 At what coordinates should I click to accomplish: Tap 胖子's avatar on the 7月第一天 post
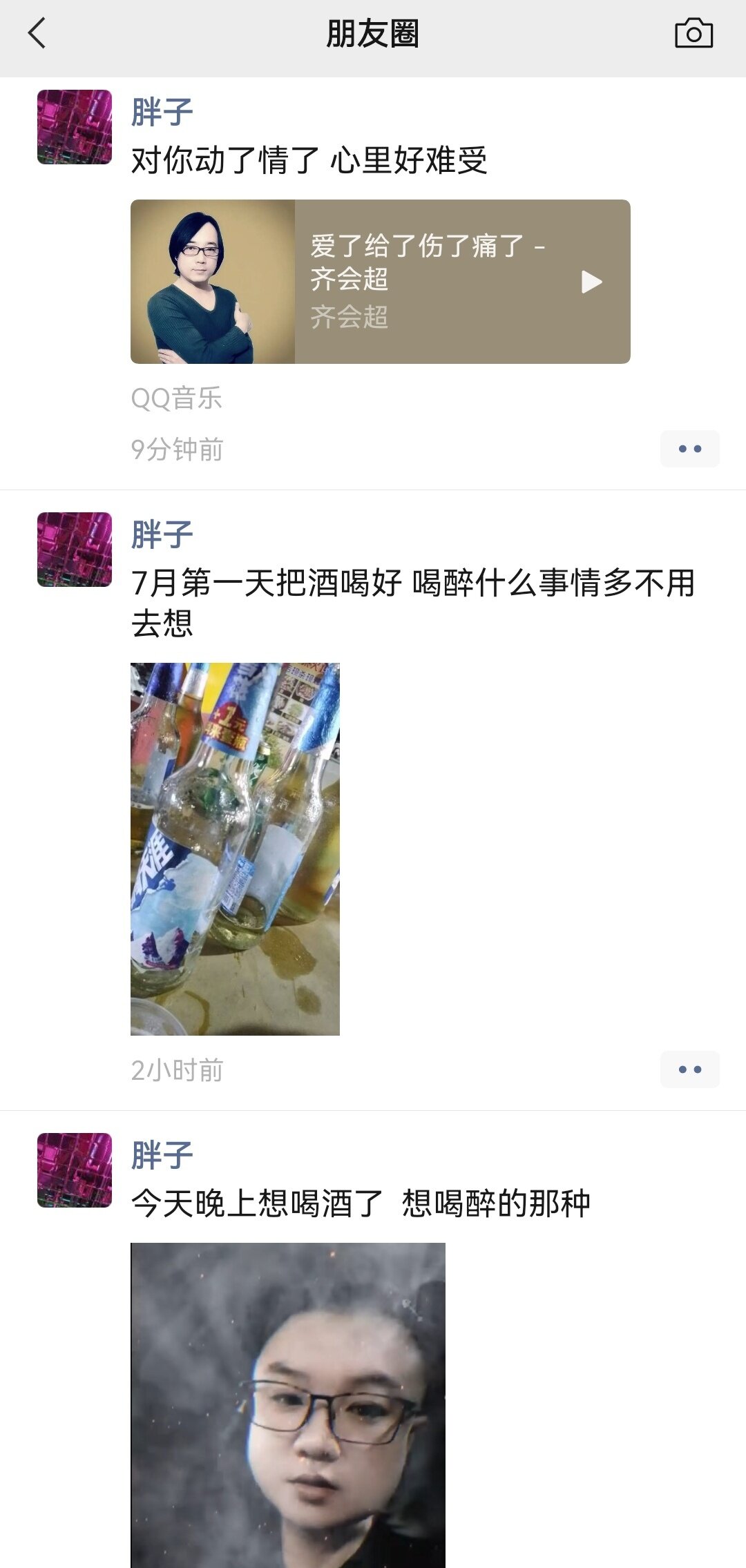click(75, 550)
